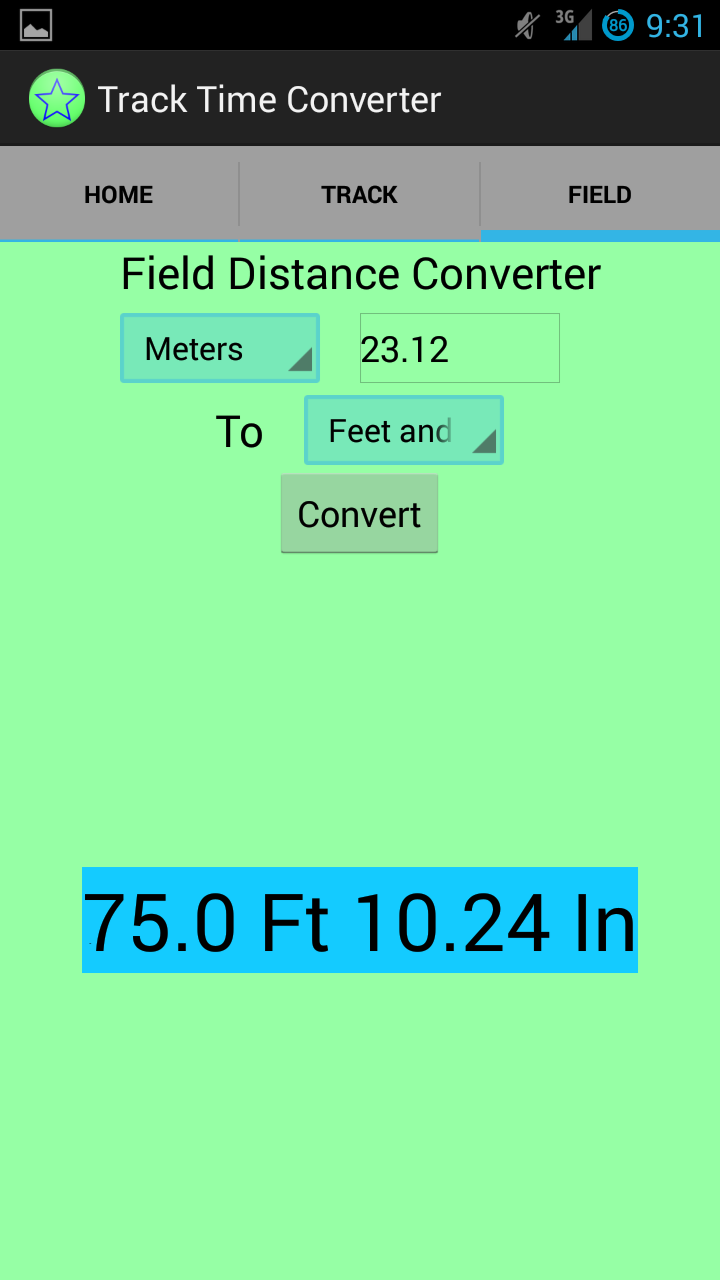Open the Feet and Inches dropdown
Viewport: 720px width, 1280px height.
[403, 430]
